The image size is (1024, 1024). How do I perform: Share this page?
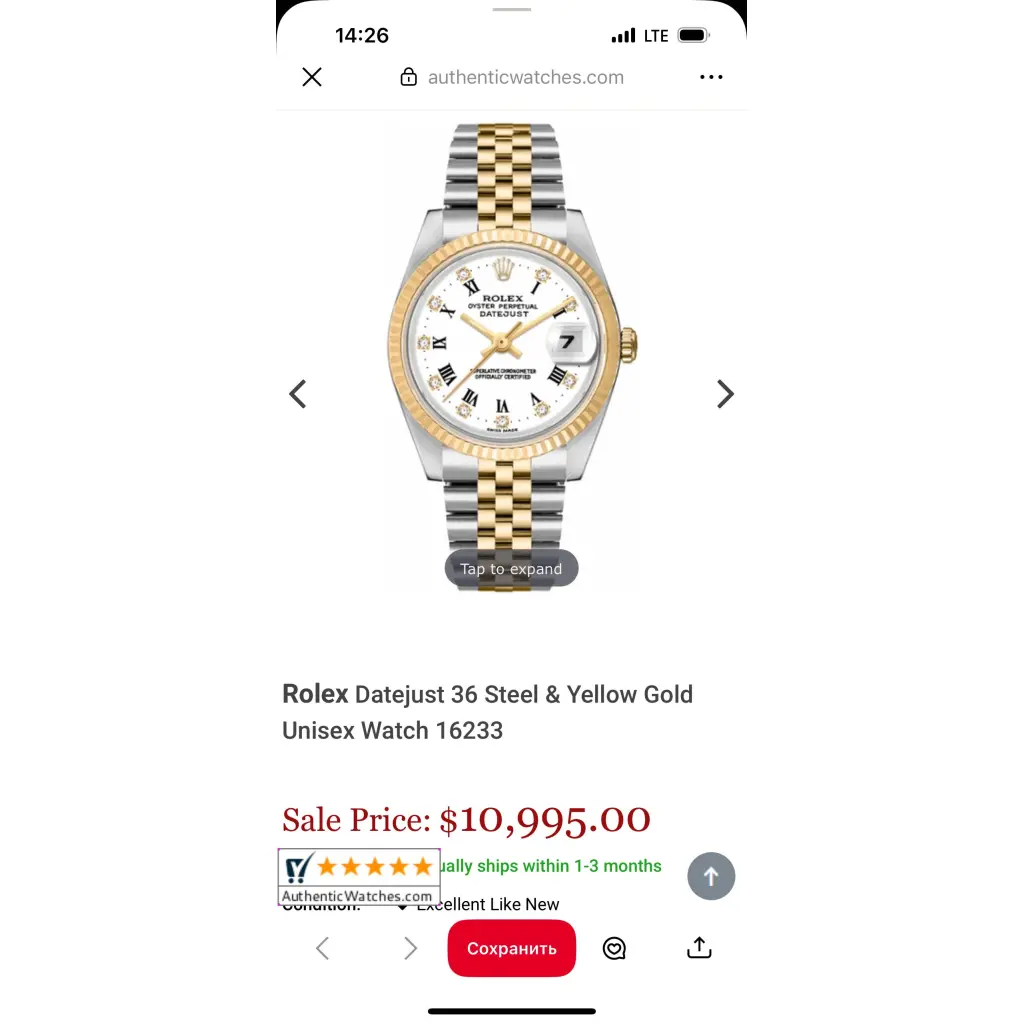pos(699,948)
